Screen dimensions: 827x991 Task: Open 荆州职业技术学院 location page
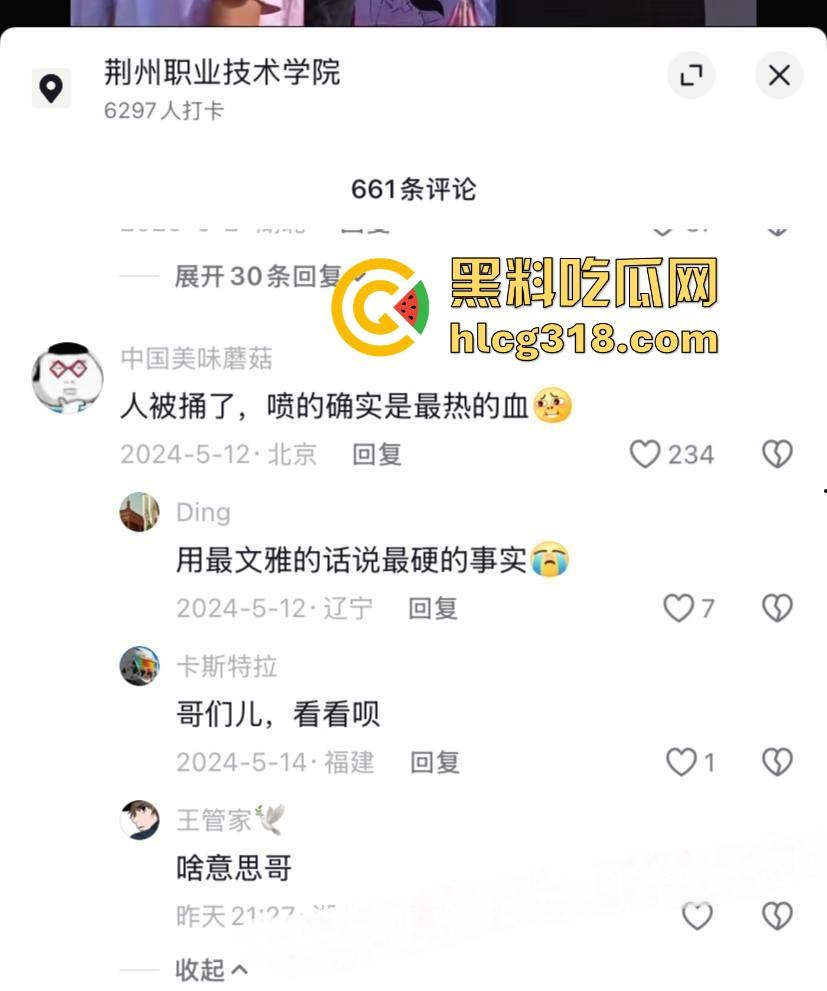point(222,72)
